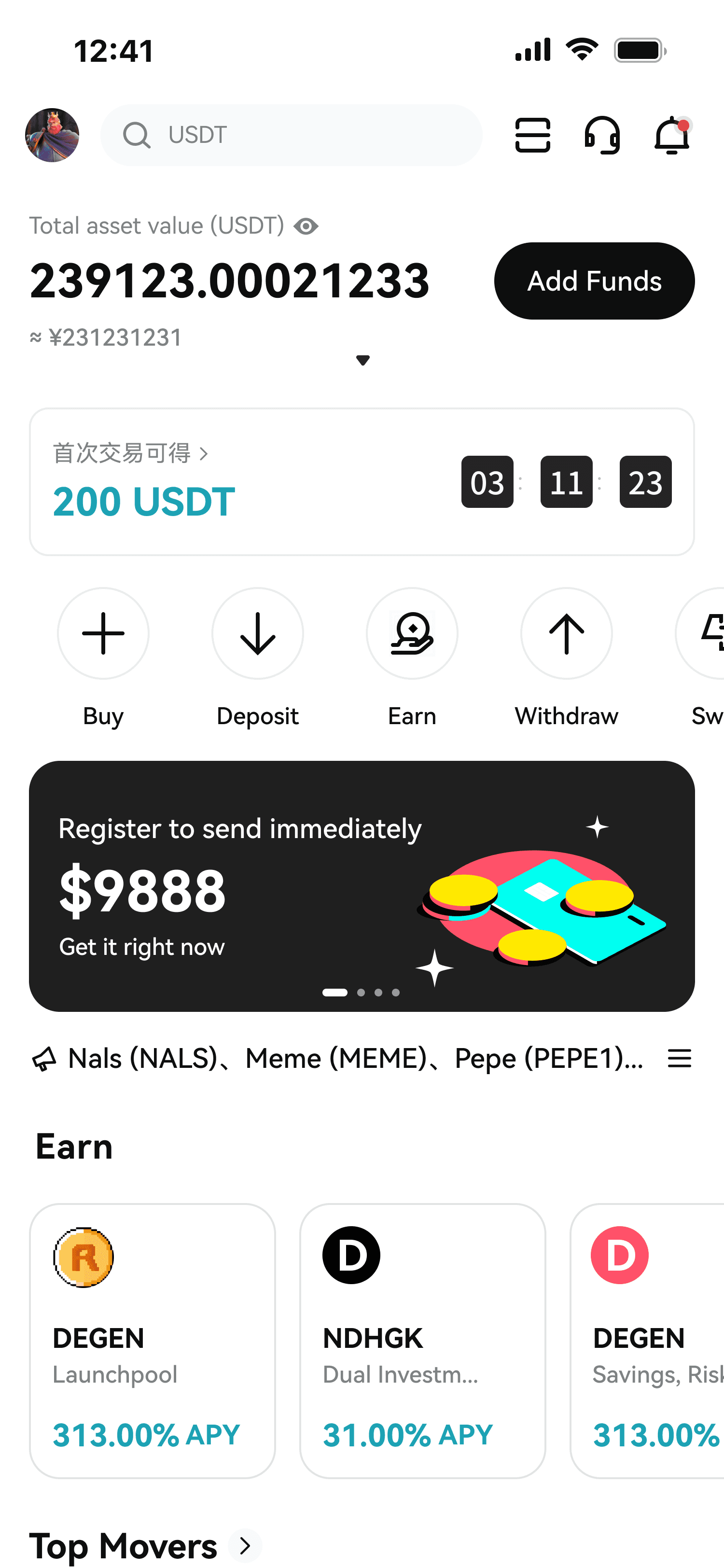Select the Deposit shortcut
Image resolution: width=724 pixels, height=1568 pixels.
click(257, 634)
